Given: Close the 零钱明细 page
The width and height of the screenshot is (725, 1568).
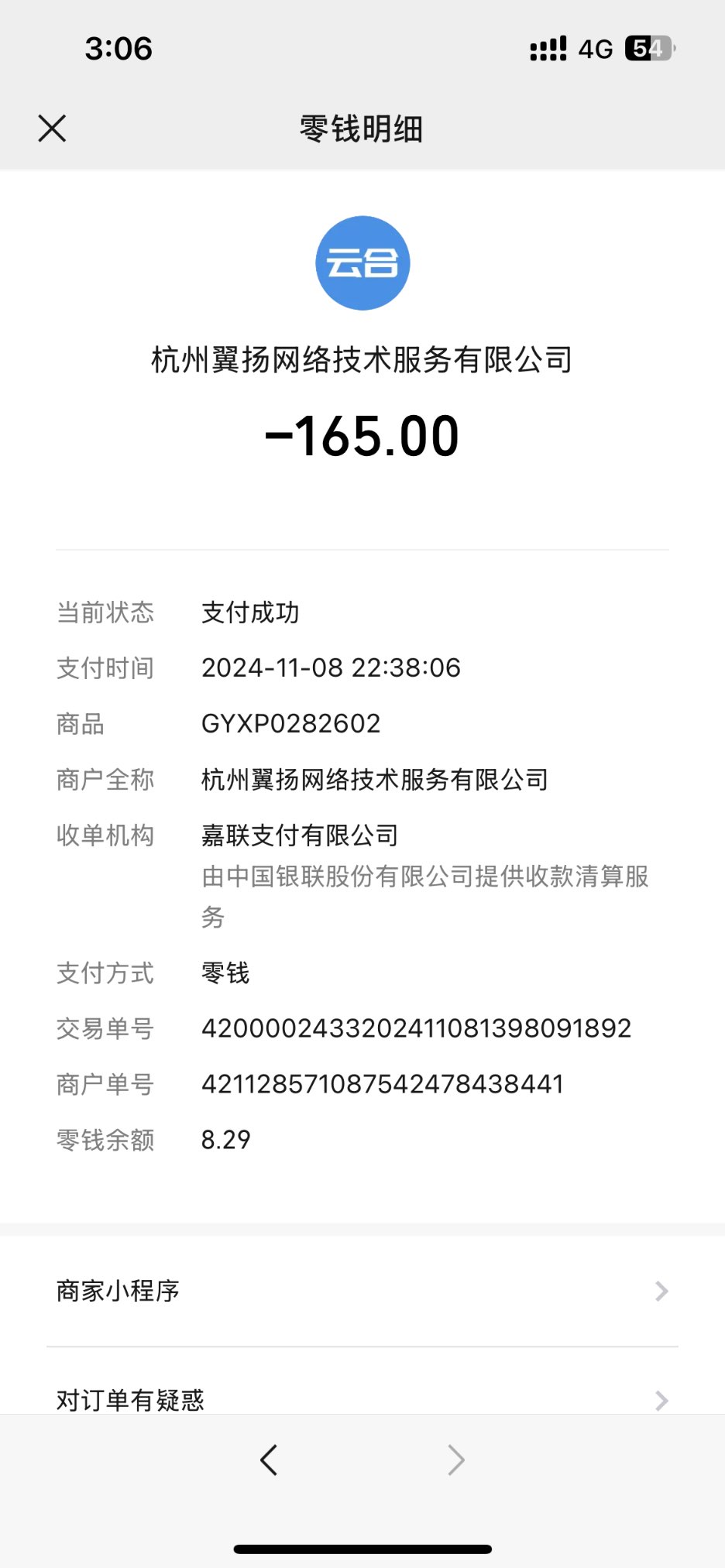Looking at the screenshot, I should [52, 129].
